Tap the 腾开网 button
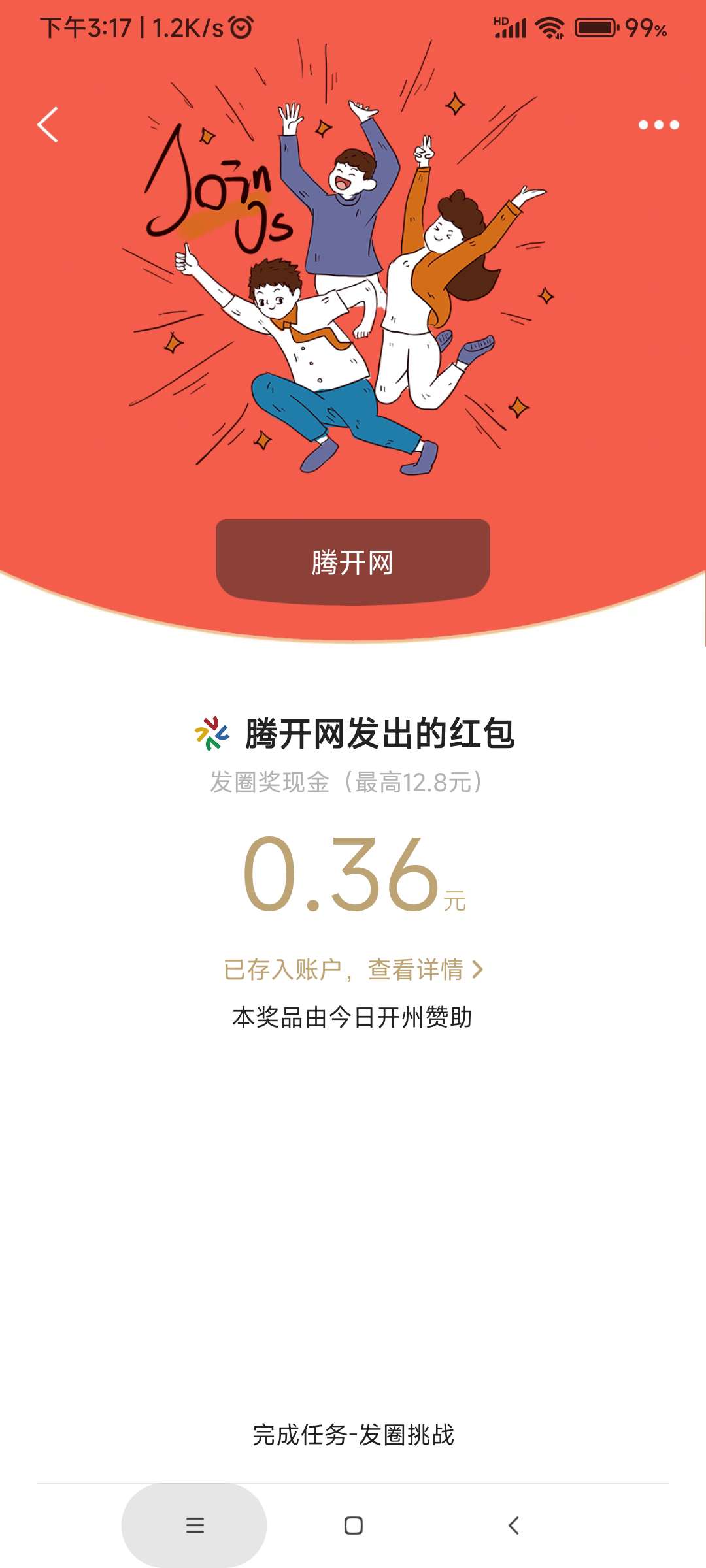The image size is (706, 1568). [353, 562]
